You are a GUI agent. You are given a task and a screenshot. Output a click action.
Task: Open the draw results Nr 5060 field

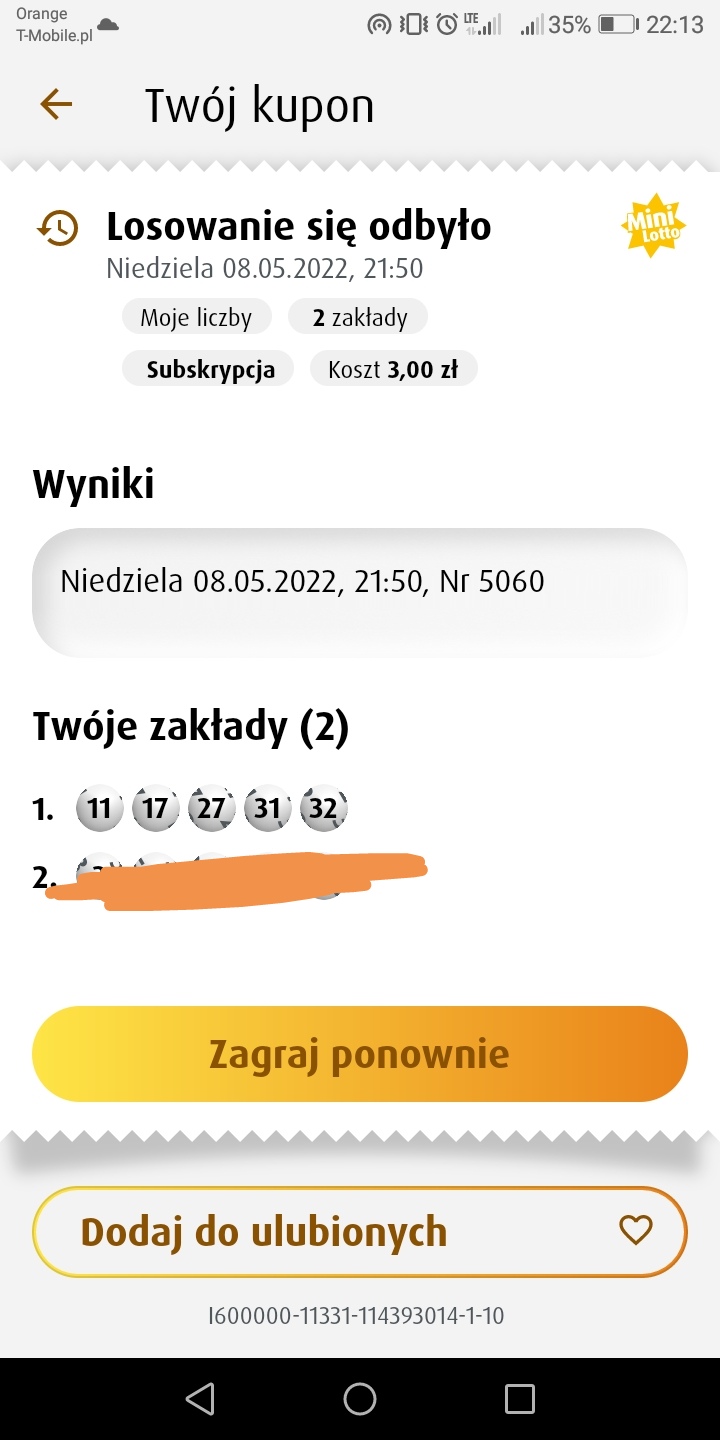pos(359,582)
